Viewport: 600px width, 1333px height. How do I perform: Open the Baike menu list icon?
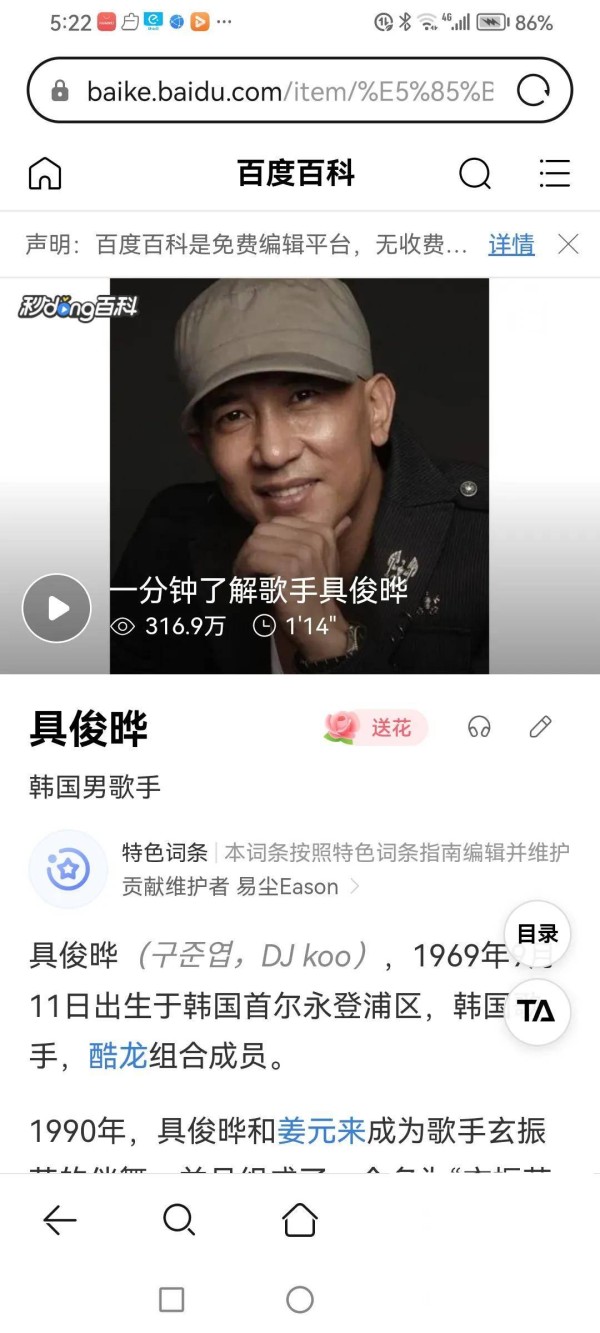[x=554, y=174]
